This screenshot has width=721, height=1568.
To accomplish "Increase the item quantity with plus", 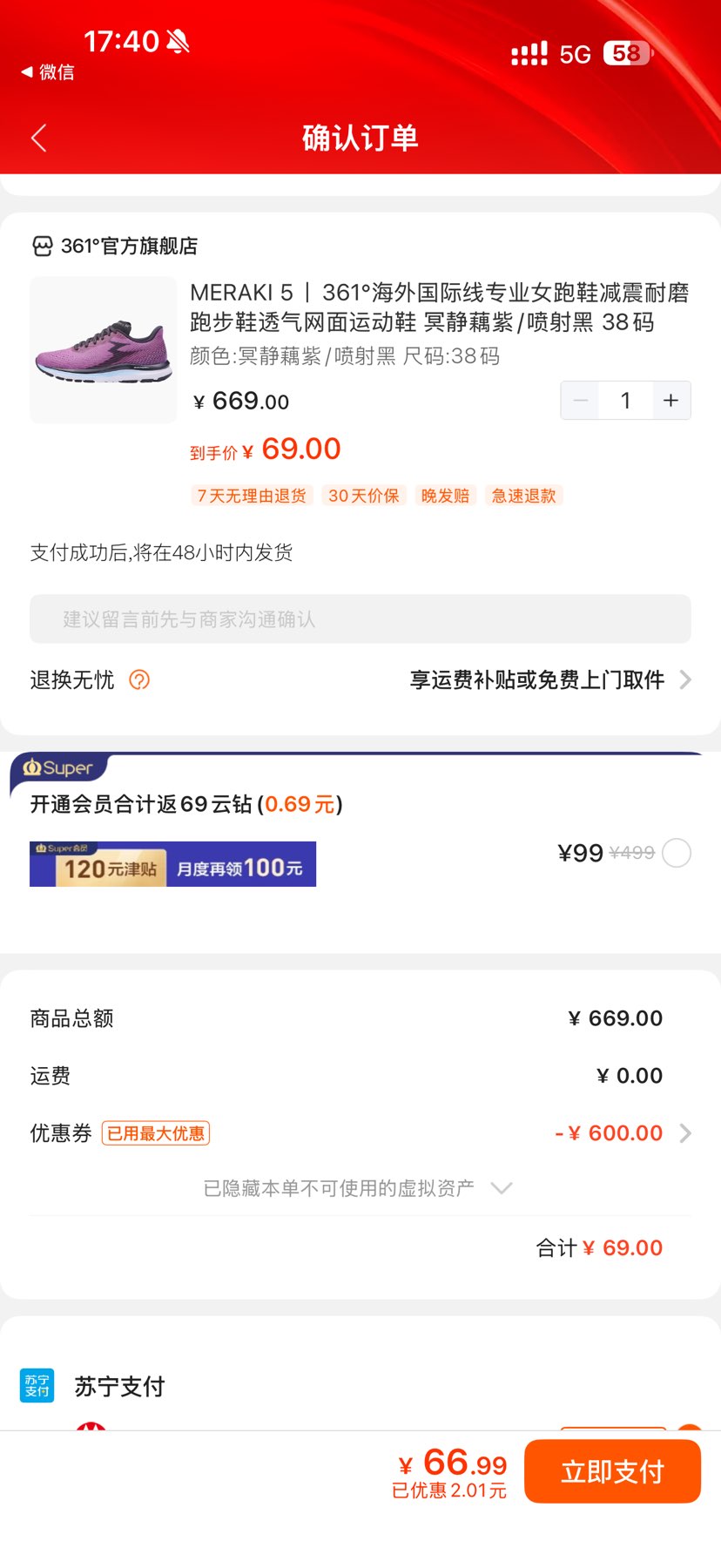I will point(670,401).
